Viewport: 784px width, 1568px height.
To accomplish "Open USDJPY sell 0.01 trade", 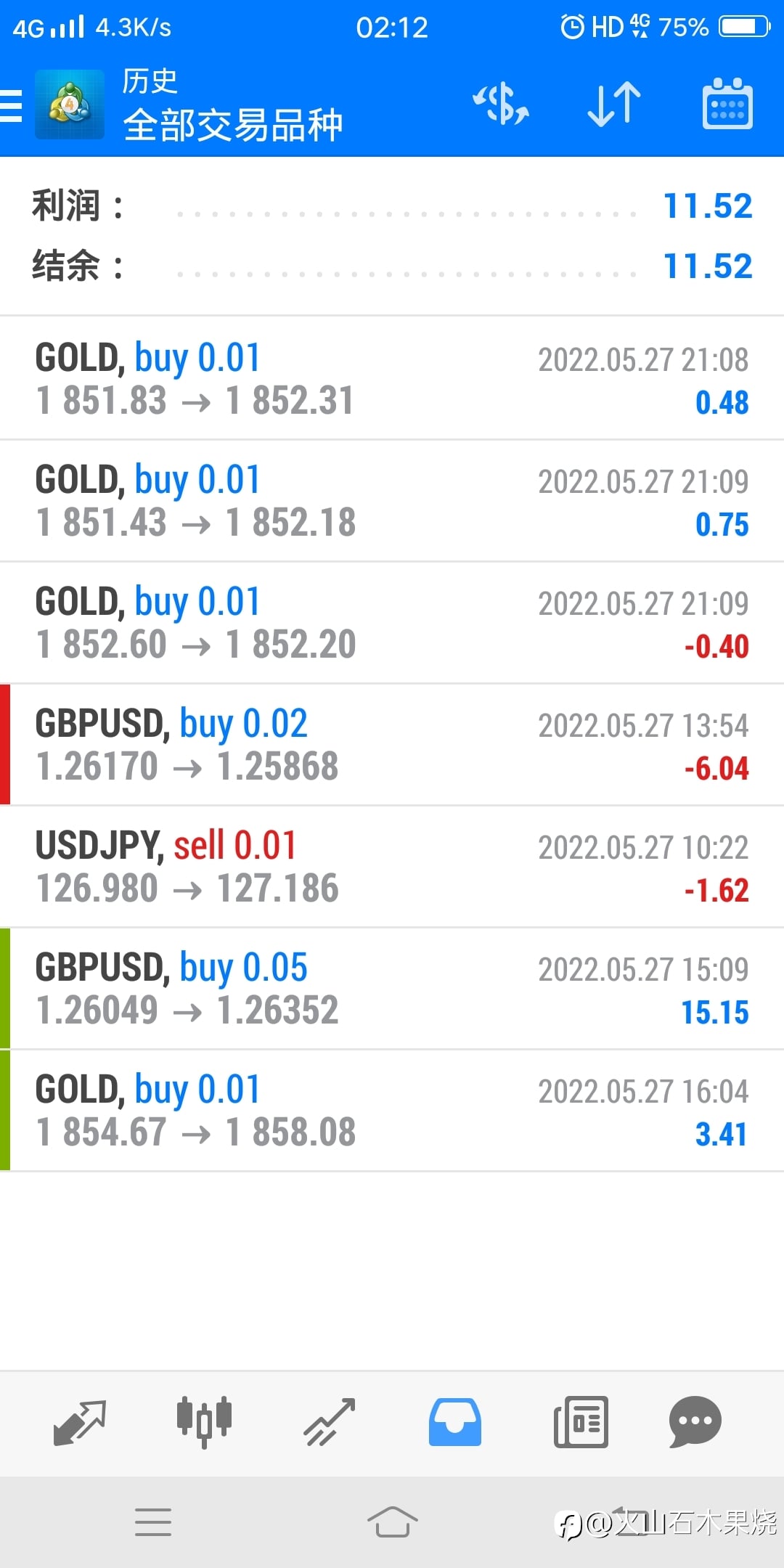I will (392, 867).
